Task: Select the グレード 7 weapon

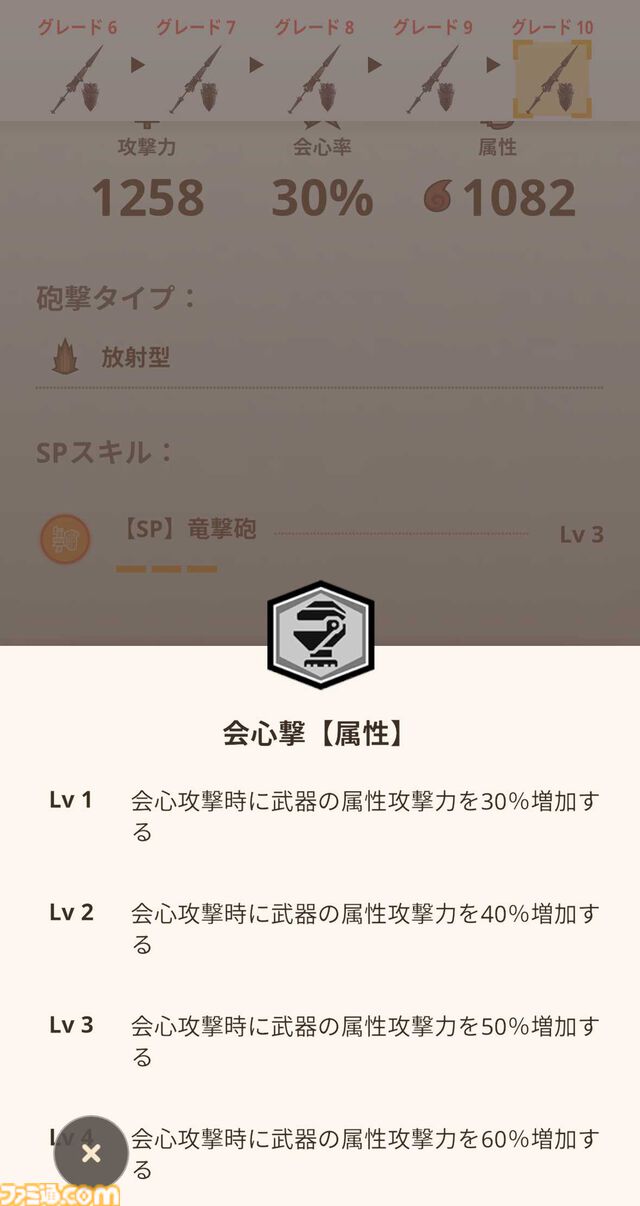Action: click(x=196, y=79)
